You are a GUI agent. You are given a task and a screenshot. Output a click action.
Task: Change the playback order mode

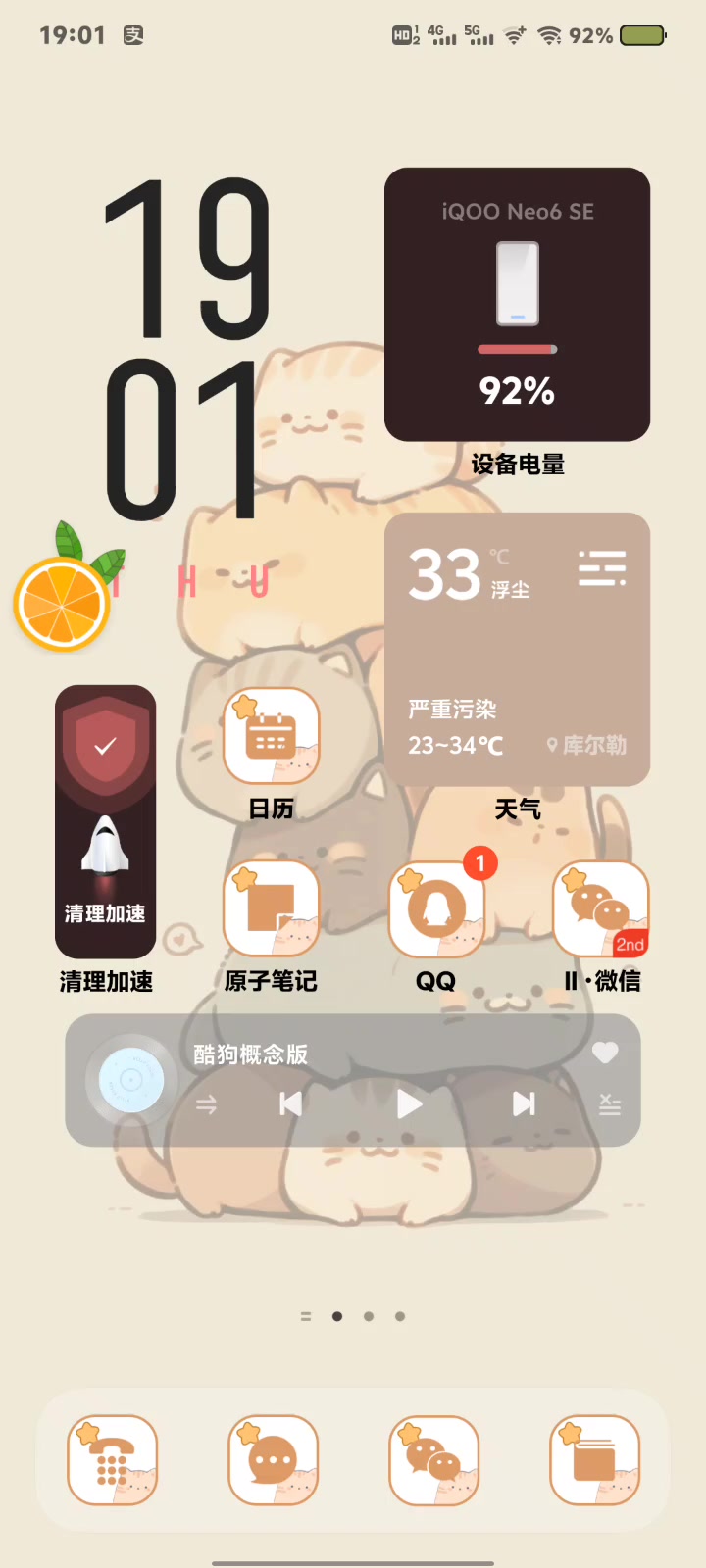coord(206,1105)
